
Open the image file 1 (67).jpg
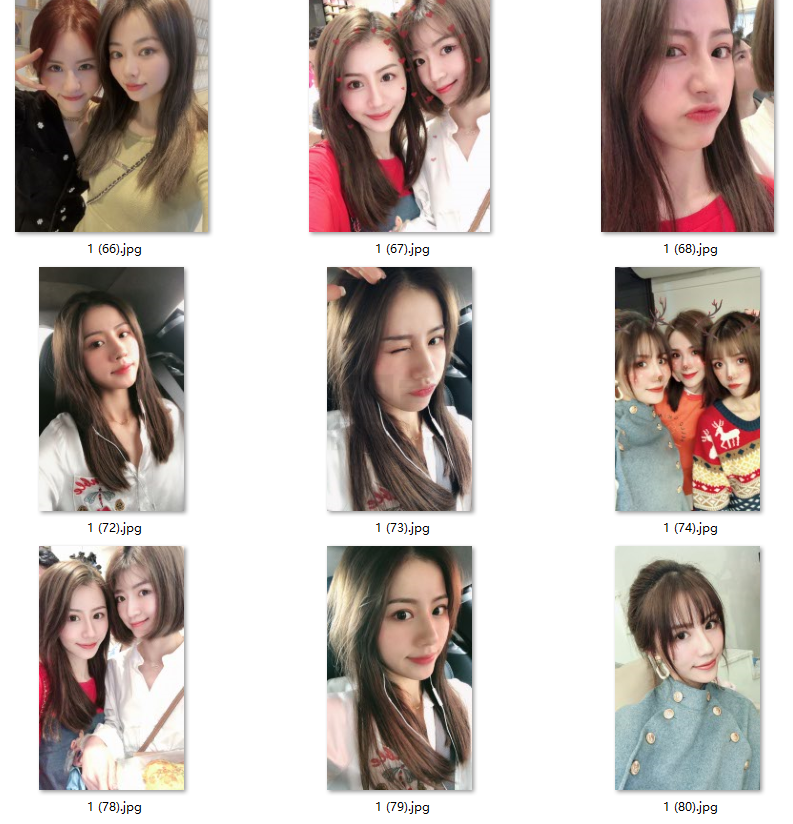click(400, 115)
